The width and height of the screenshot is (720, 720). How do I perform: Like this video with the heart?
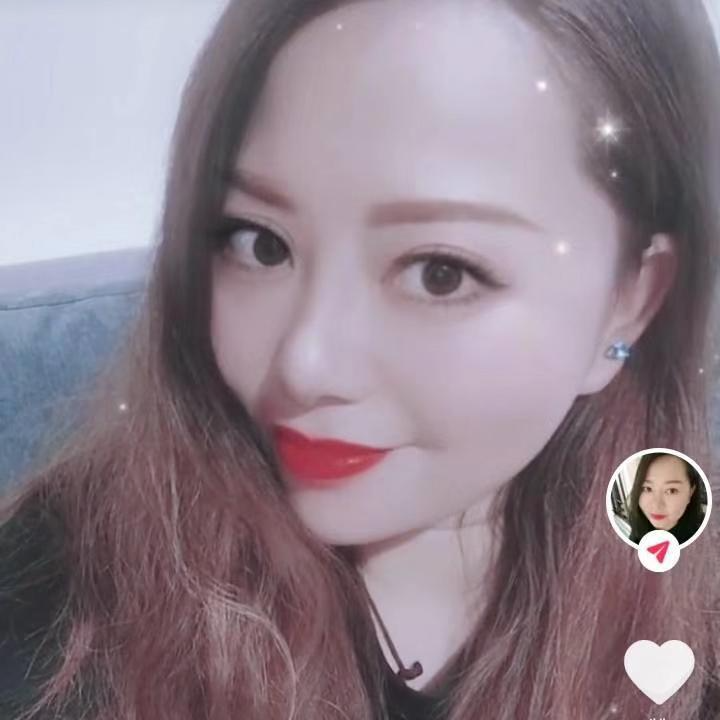point(659,668)
